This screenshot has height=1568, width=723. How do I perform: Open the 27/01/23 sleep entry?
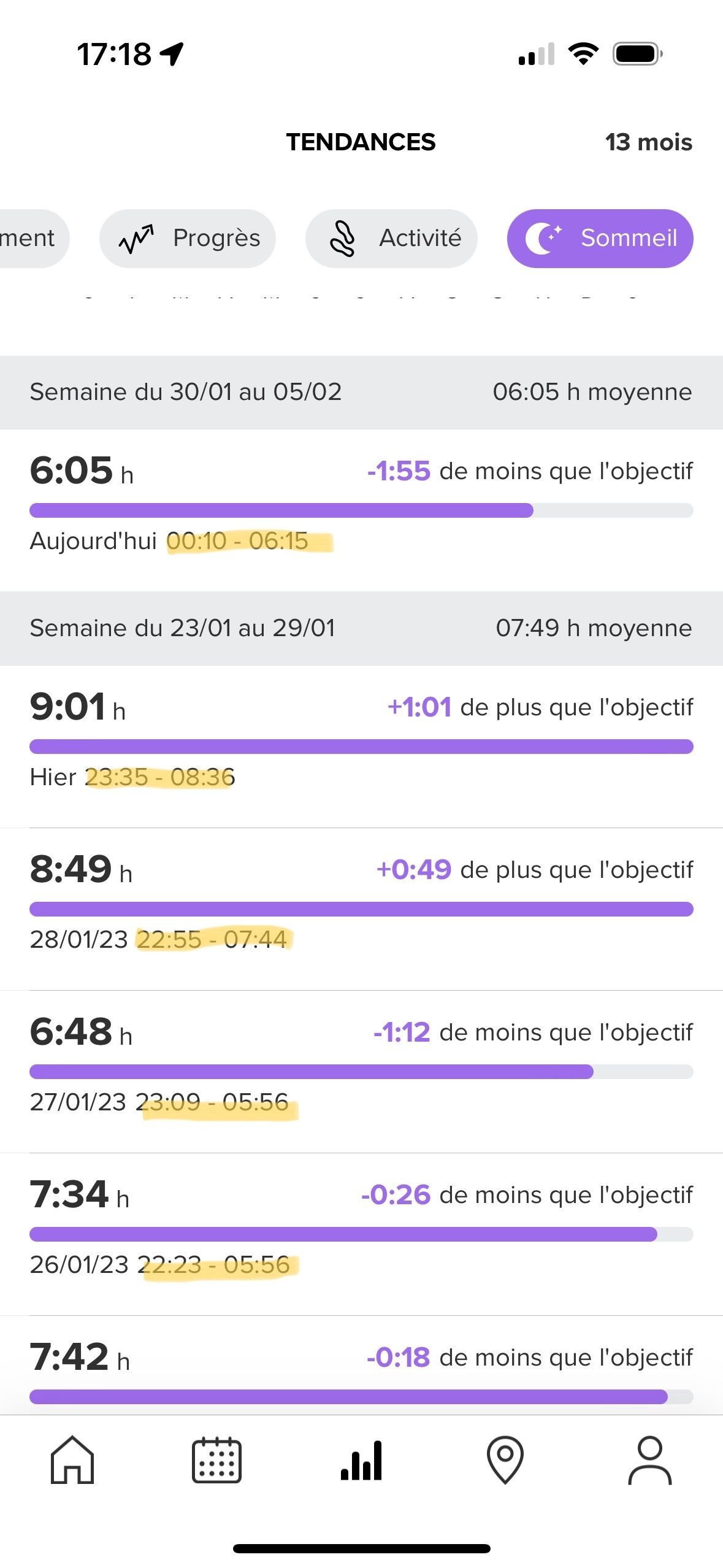tap(361, 1072)
